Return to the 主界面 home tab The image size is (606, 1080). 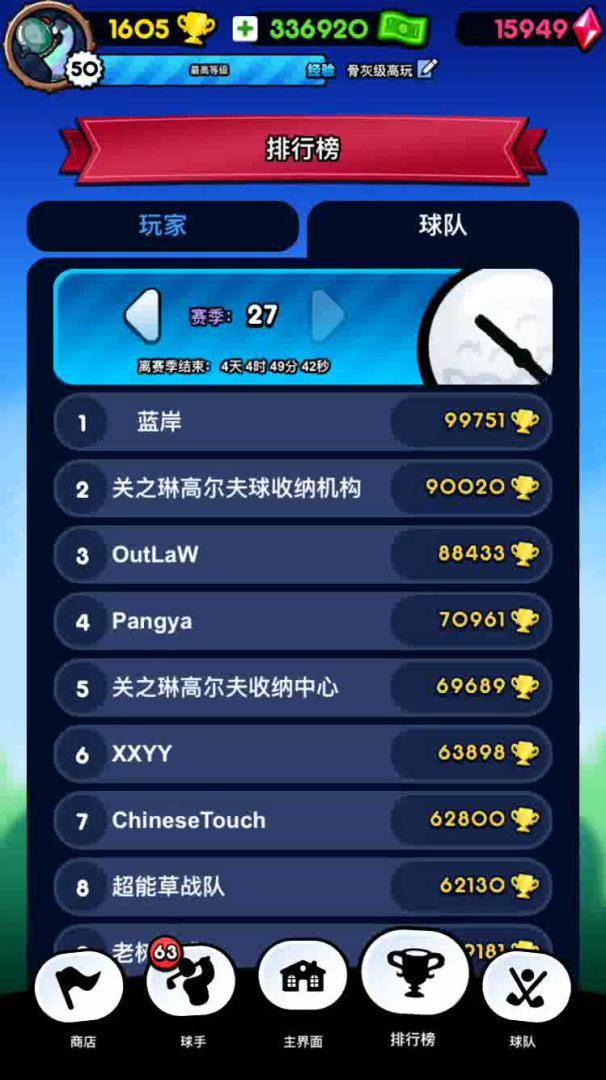(x=303, y=990)
